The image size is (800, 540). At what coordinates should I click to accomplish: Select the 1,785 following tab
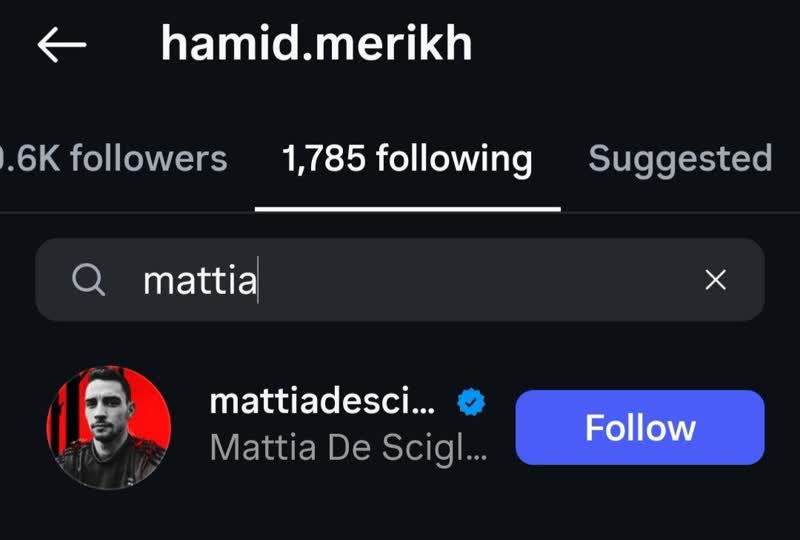407,158
